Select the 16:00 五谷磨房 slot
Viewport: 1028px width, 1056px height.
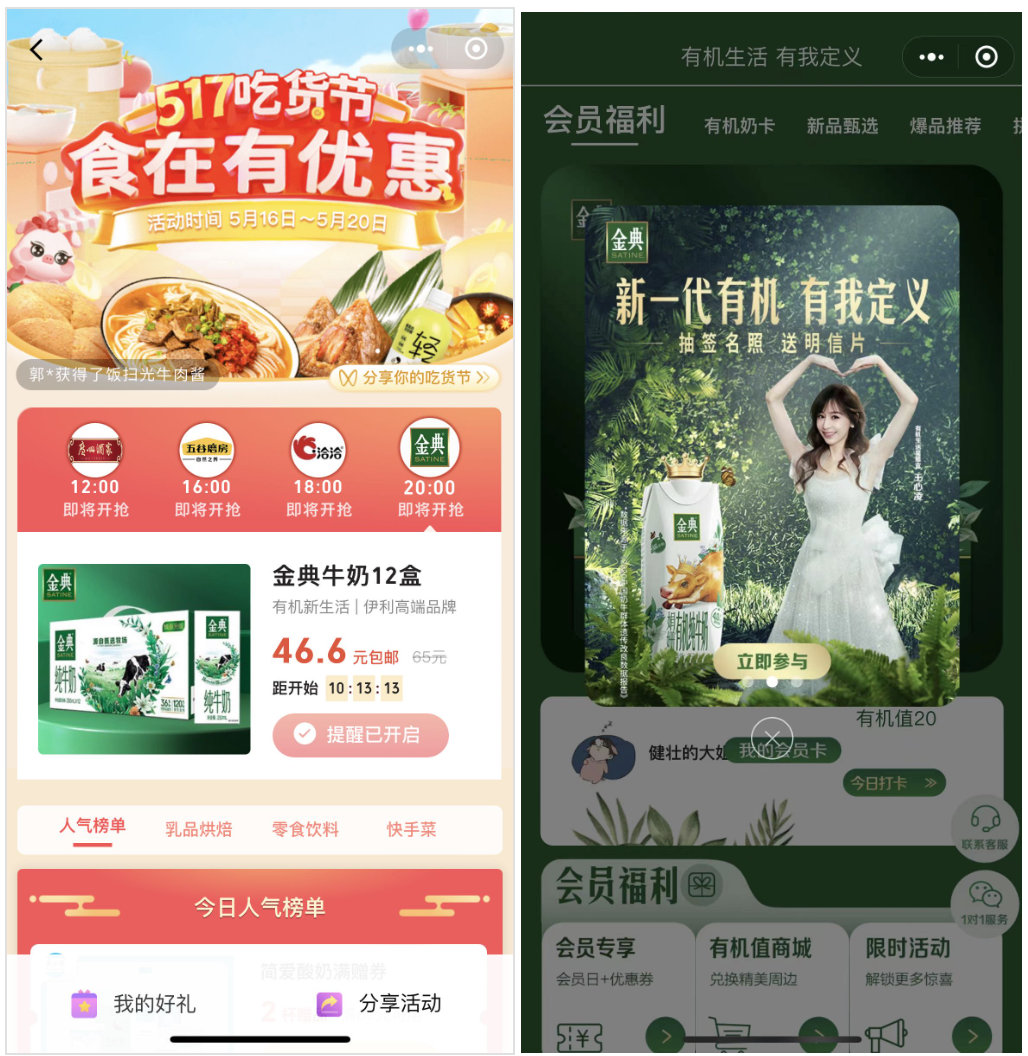[207, 471]
